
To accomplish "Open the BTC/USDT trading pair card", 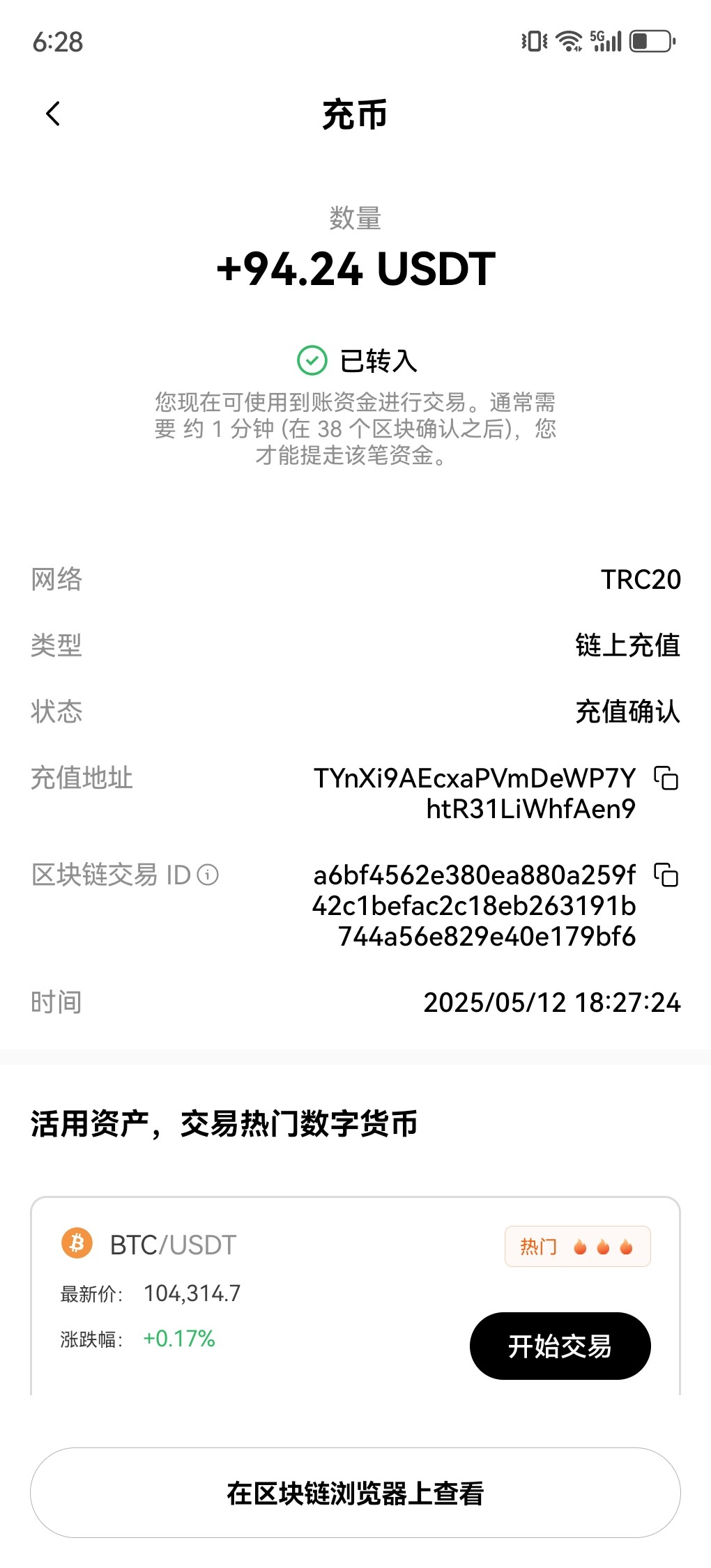I will tap(355, 1296).
